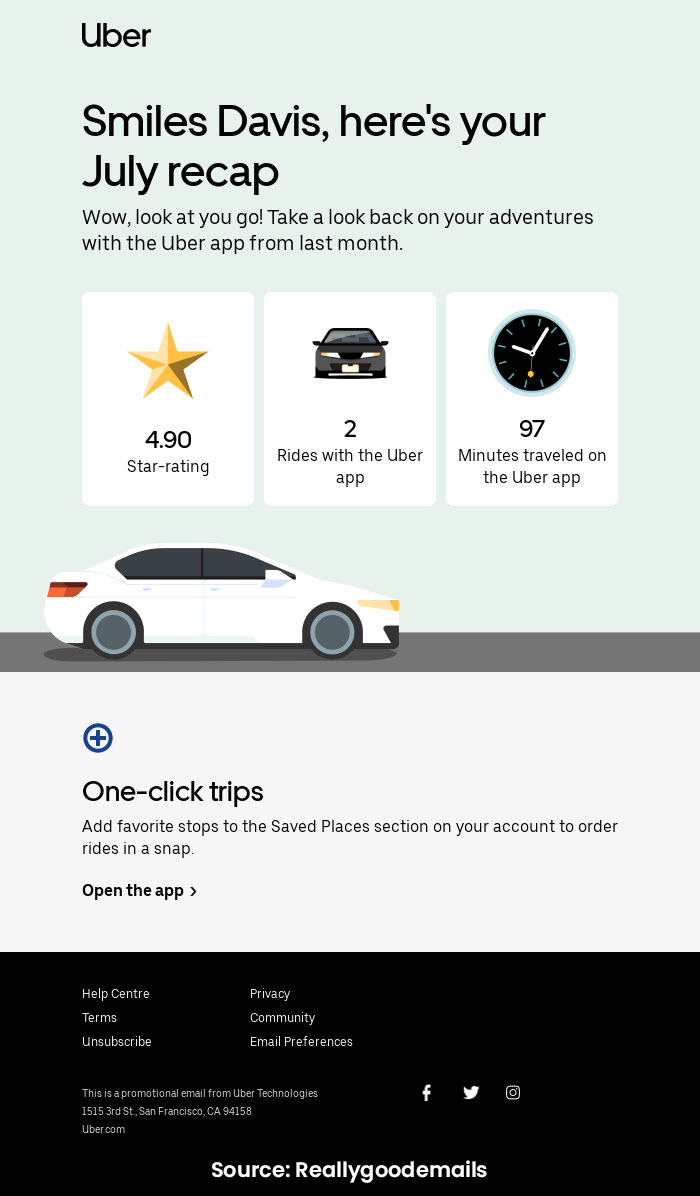Unsubscribe from these emails
The width and height of the screenshot is (700, 1196).
[x=117, y=1041]
